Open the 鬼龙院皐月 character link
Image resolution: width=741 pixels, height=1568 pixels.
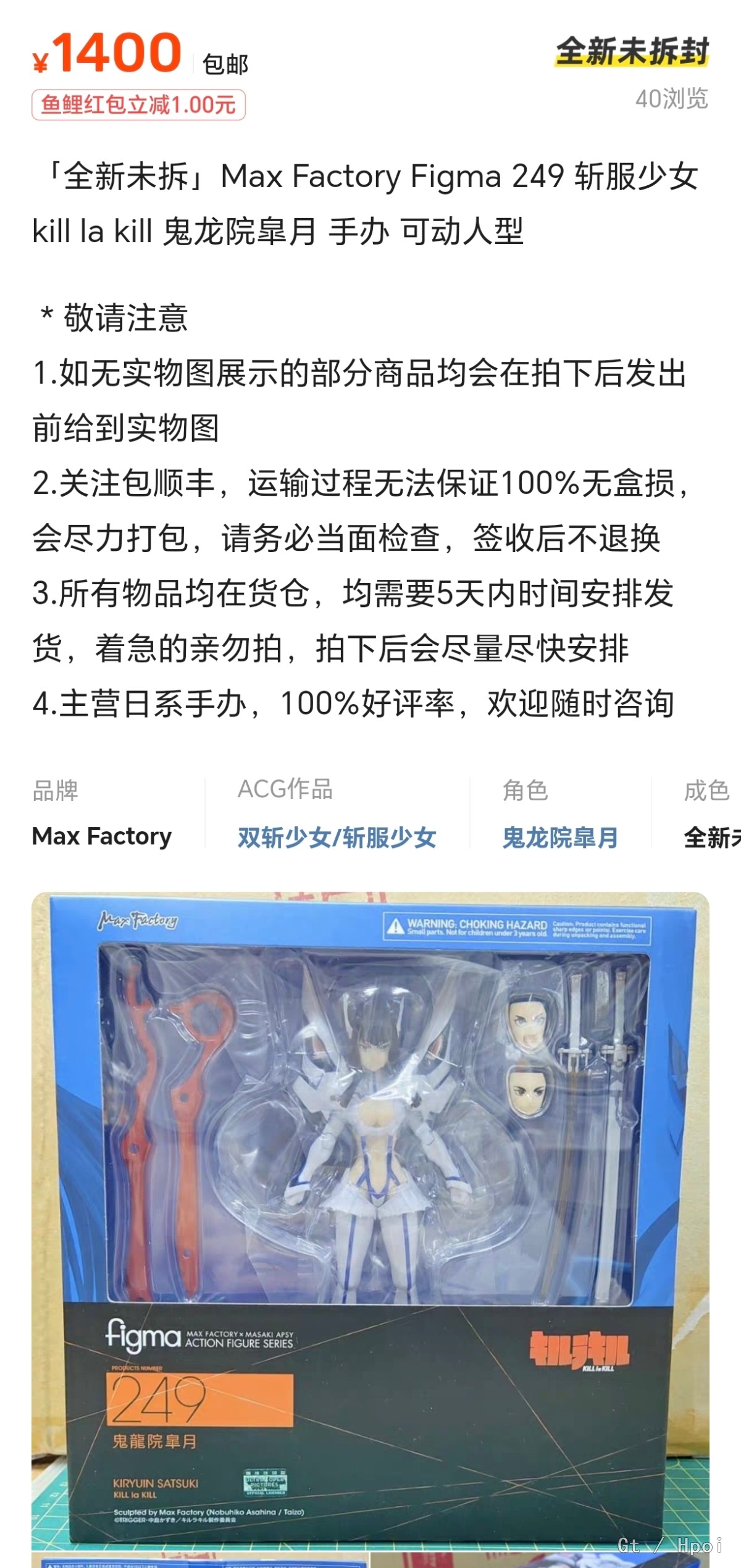coord(559,837)
